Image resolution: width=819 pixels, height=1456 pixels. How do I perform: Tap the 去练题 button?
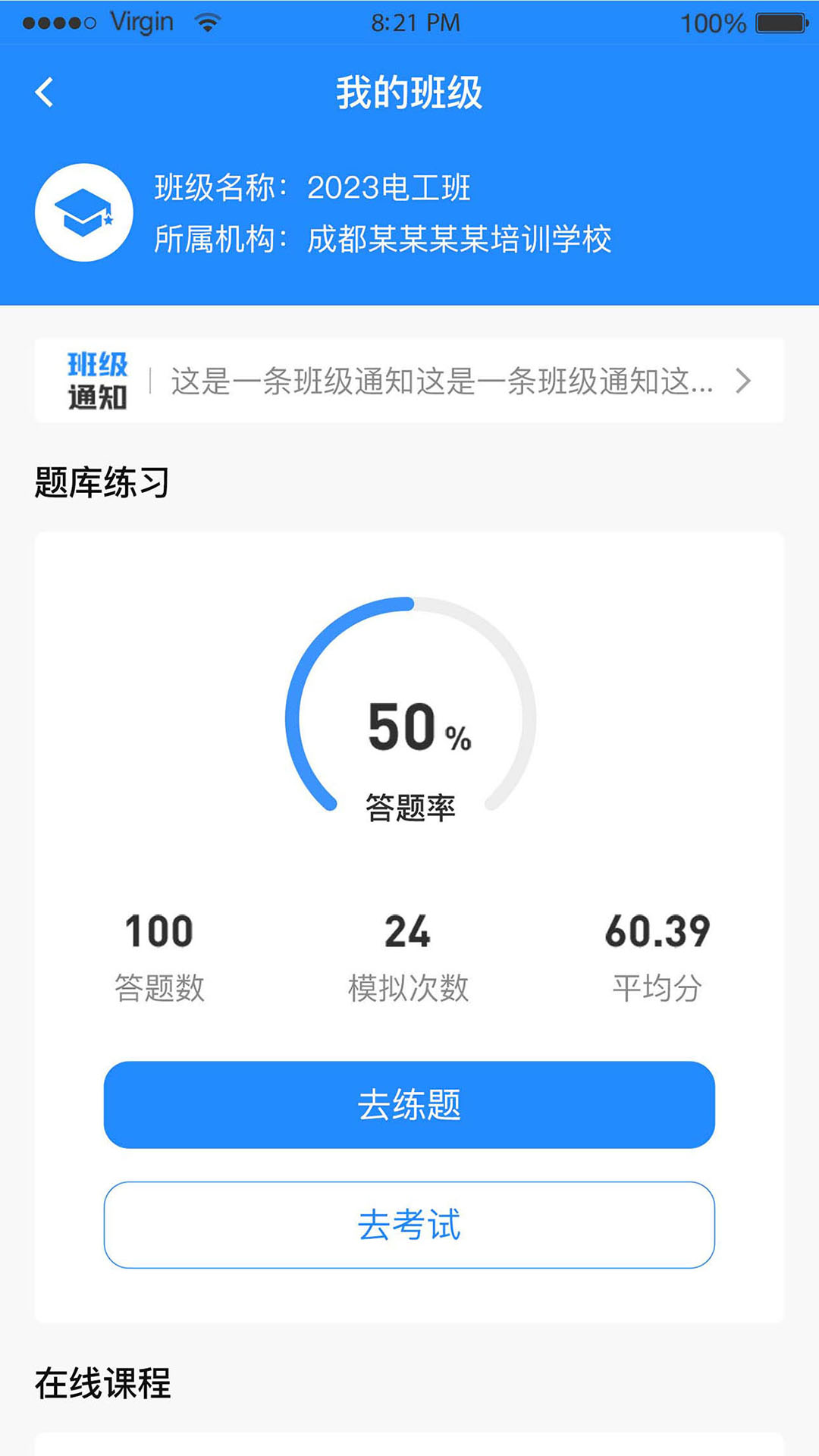tap(409, 1104)
